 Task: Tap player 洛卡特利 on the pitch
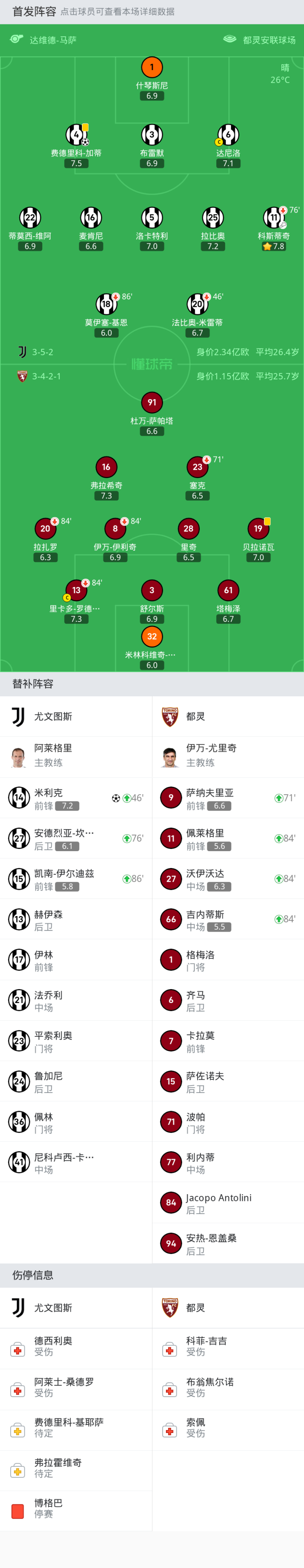pyautogui.click(x=152, y=218)
